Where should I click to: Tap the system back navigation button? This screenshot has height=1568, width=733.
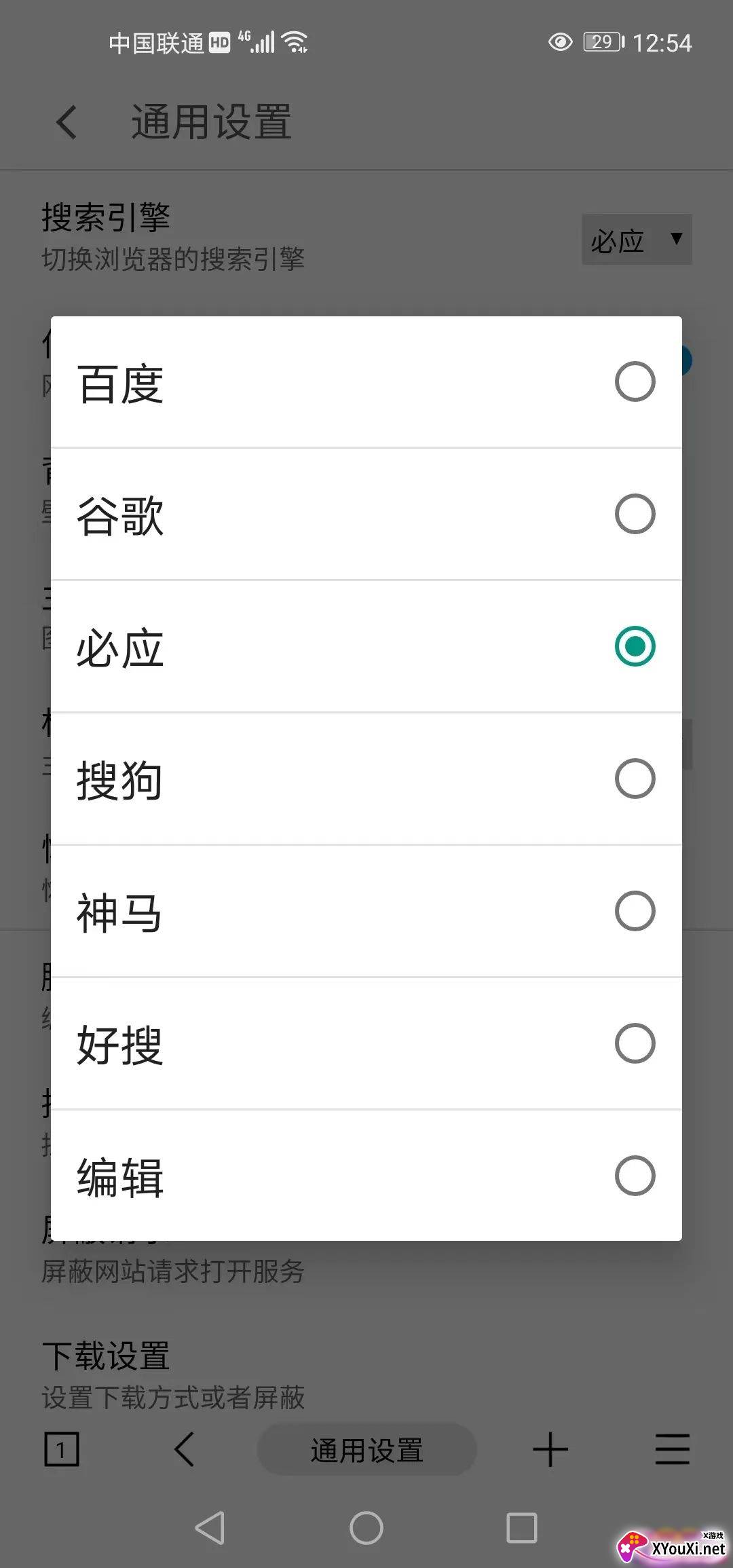pos(210,1528)
